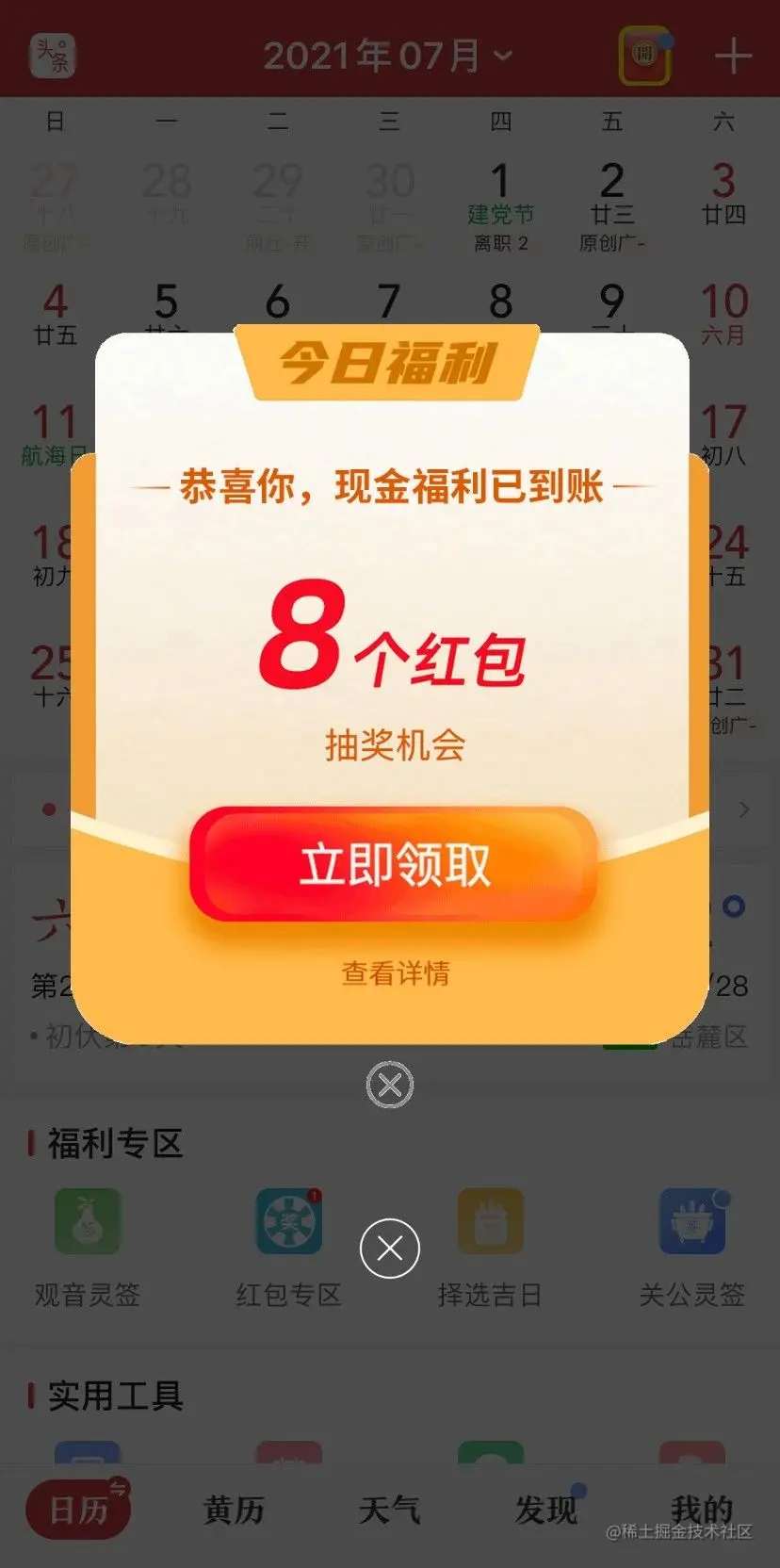Claim the red packets with 立即领取
This screenshot has height=1568, width=780.
(x=394, y=864)
